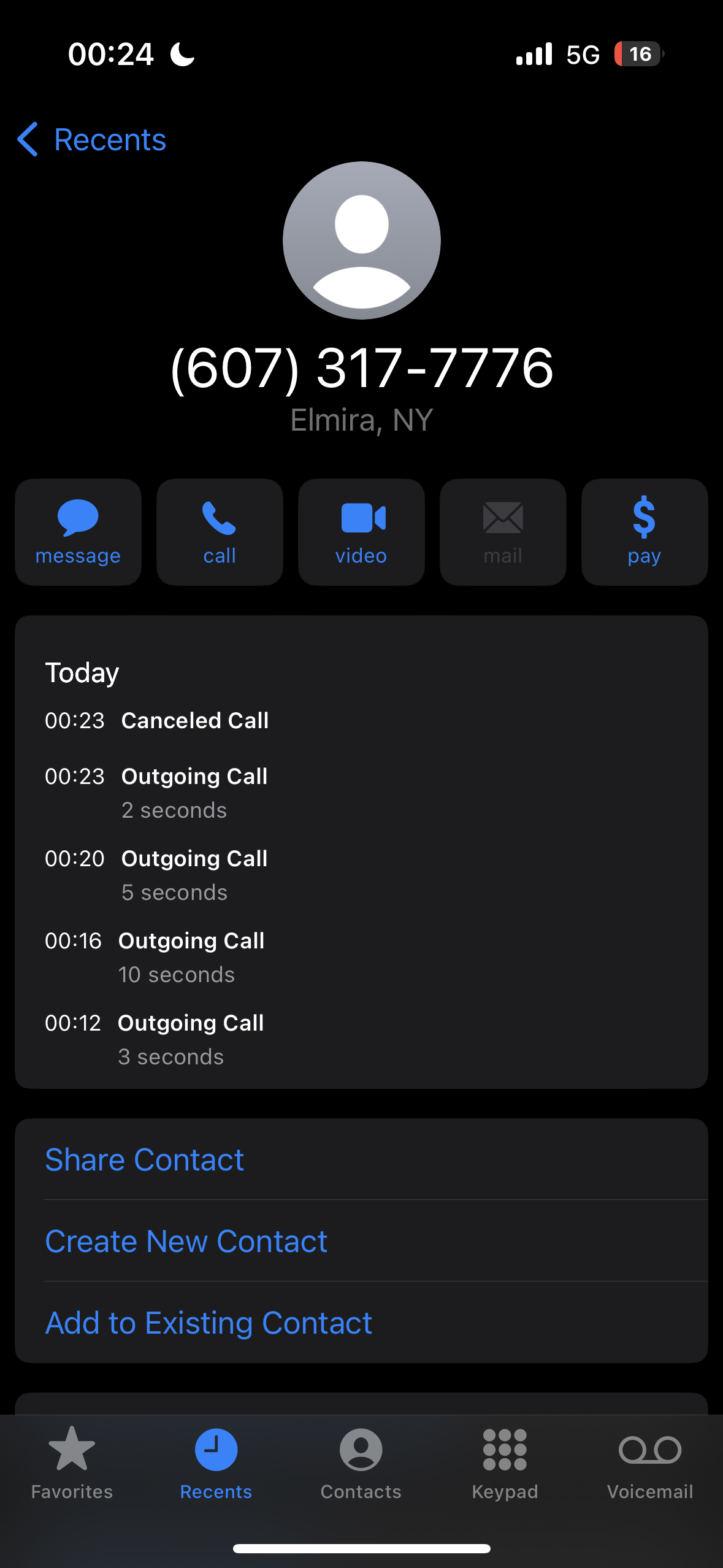Open the Recents tab
The width and height of the screenshot is (723, 1568).
[216, 1464]
